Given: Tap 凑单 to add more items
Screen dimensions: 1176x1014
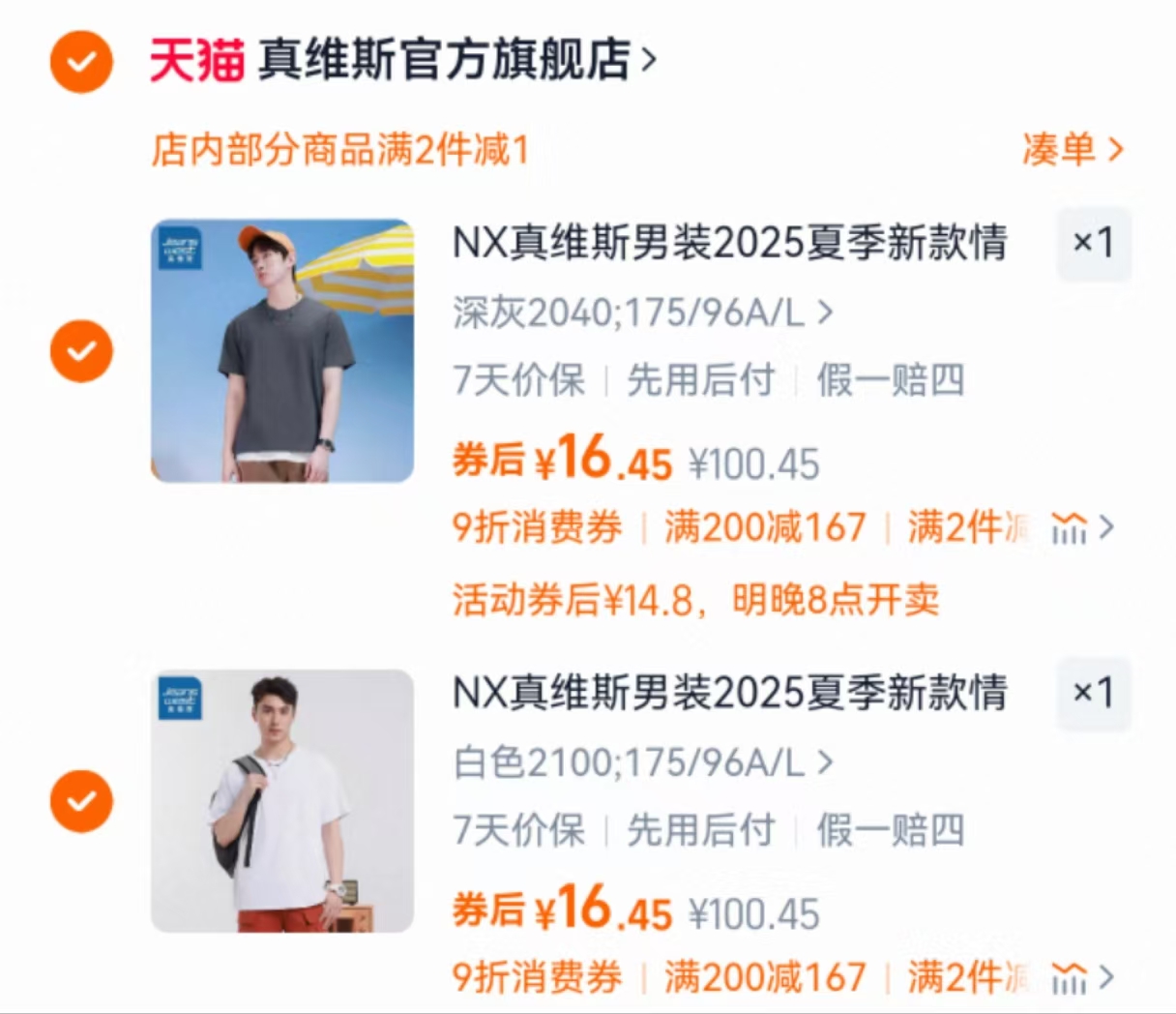Looking at the screenshot, I should [x=1072, y=150].
